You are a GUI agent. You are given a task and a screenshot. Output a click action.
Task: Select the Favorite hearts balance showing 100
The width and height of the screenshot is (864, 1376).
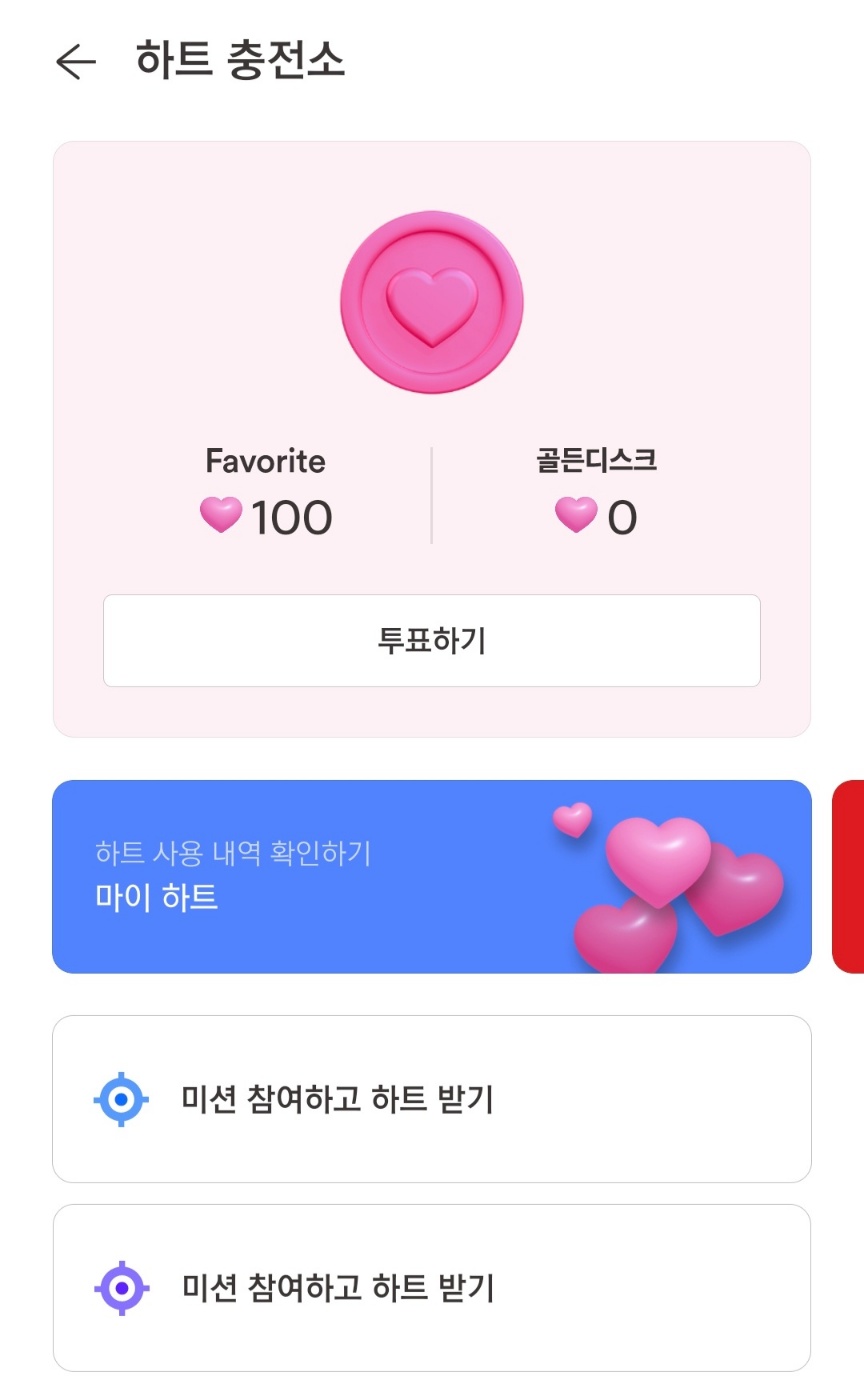pyautogui.click(x=266, y=517)
